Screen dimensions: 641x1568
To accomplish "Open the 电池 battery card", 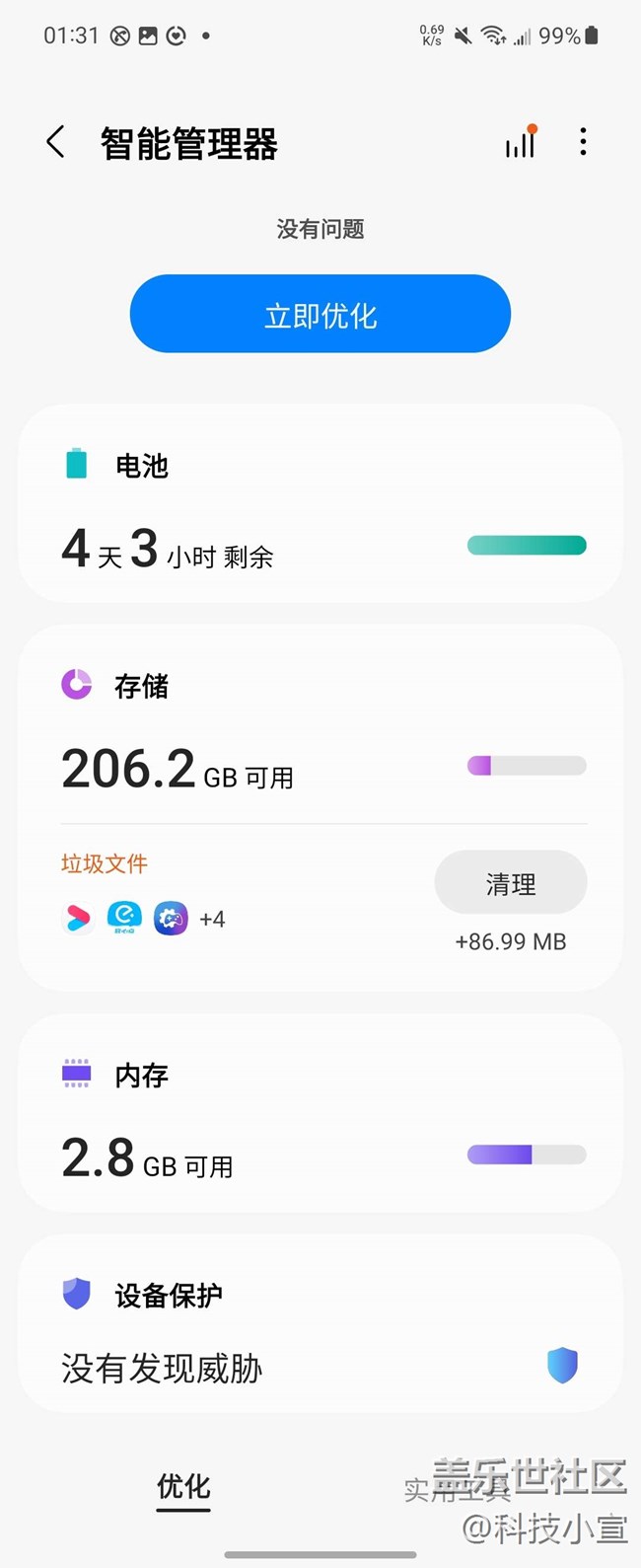I will pyautogui.click(x=320, y=503).
